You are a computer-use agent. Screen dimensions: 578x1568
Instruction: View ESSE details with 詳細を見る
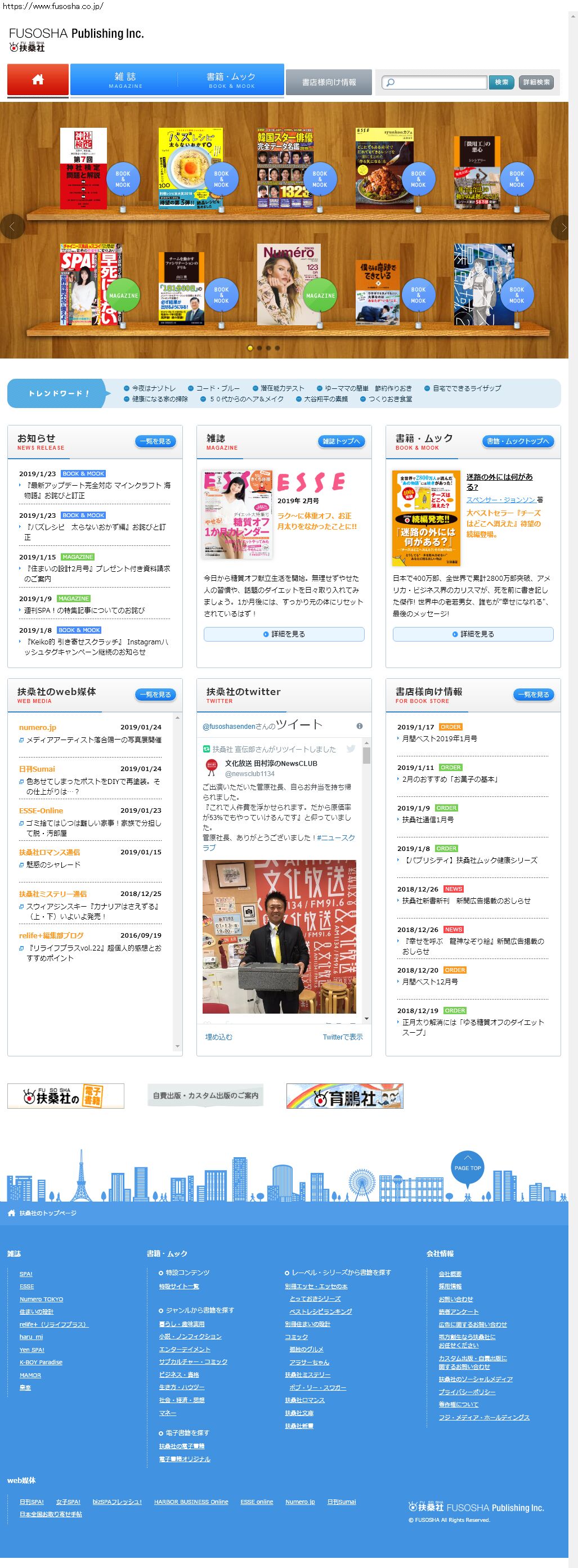[x=284, y=634]
